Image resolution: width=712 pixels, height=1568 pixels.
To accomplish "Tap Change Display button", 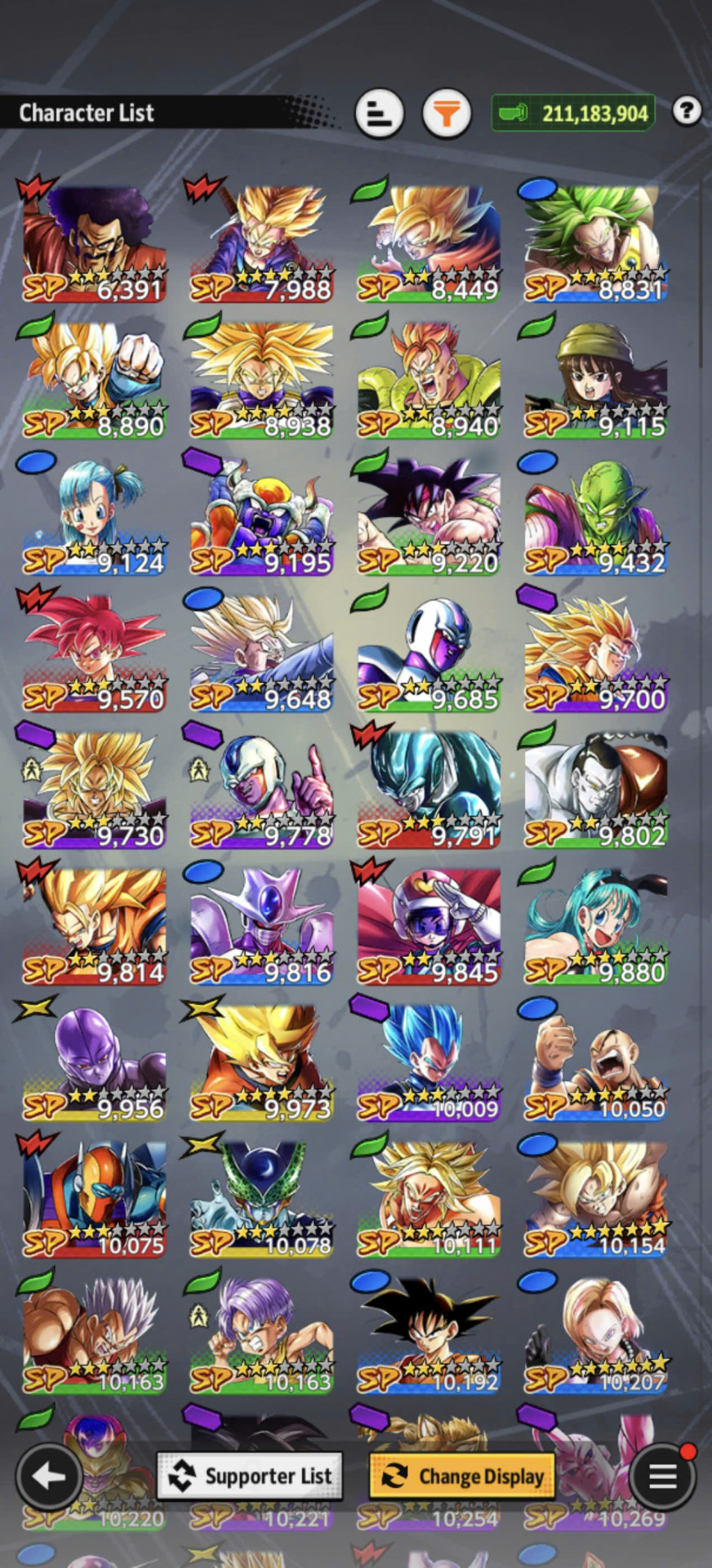I will click(462, 1475).
